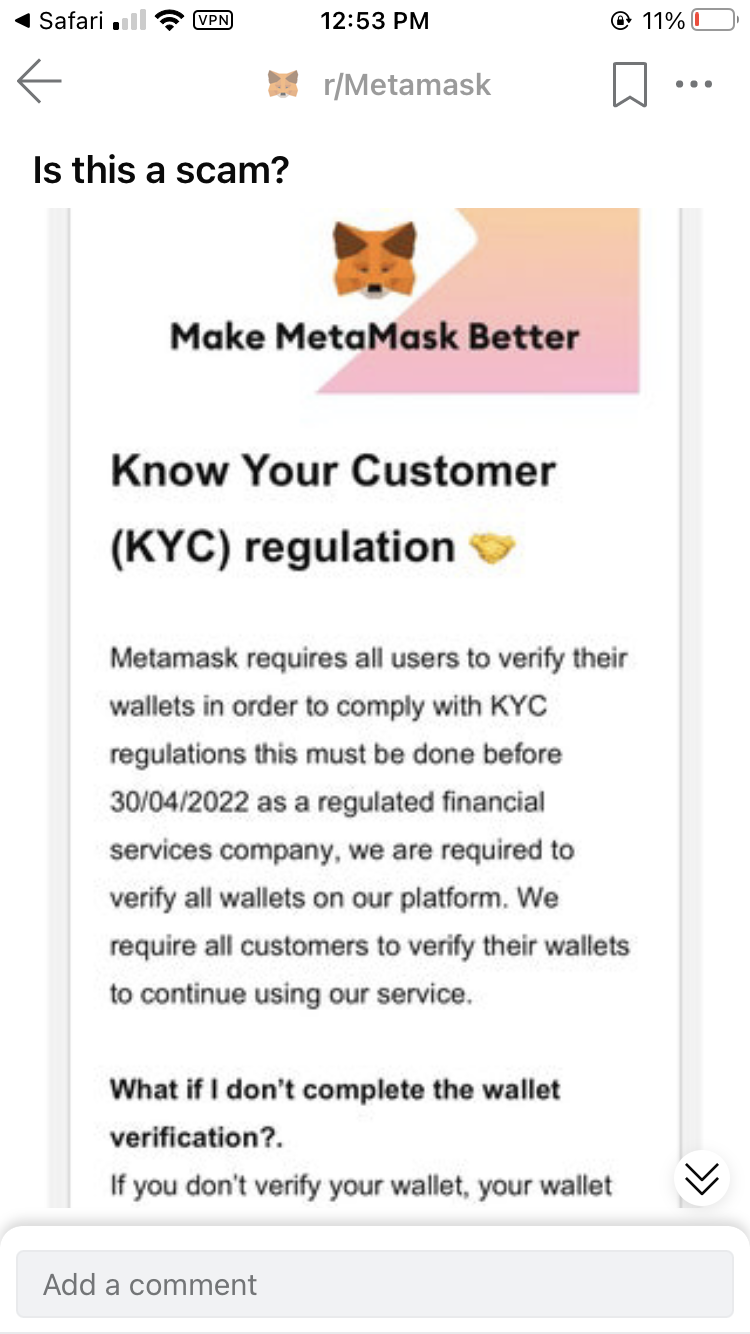The width and height of the screenshot is (750, 1334).
Task: Bookmark this post
Action: [629, 84]
